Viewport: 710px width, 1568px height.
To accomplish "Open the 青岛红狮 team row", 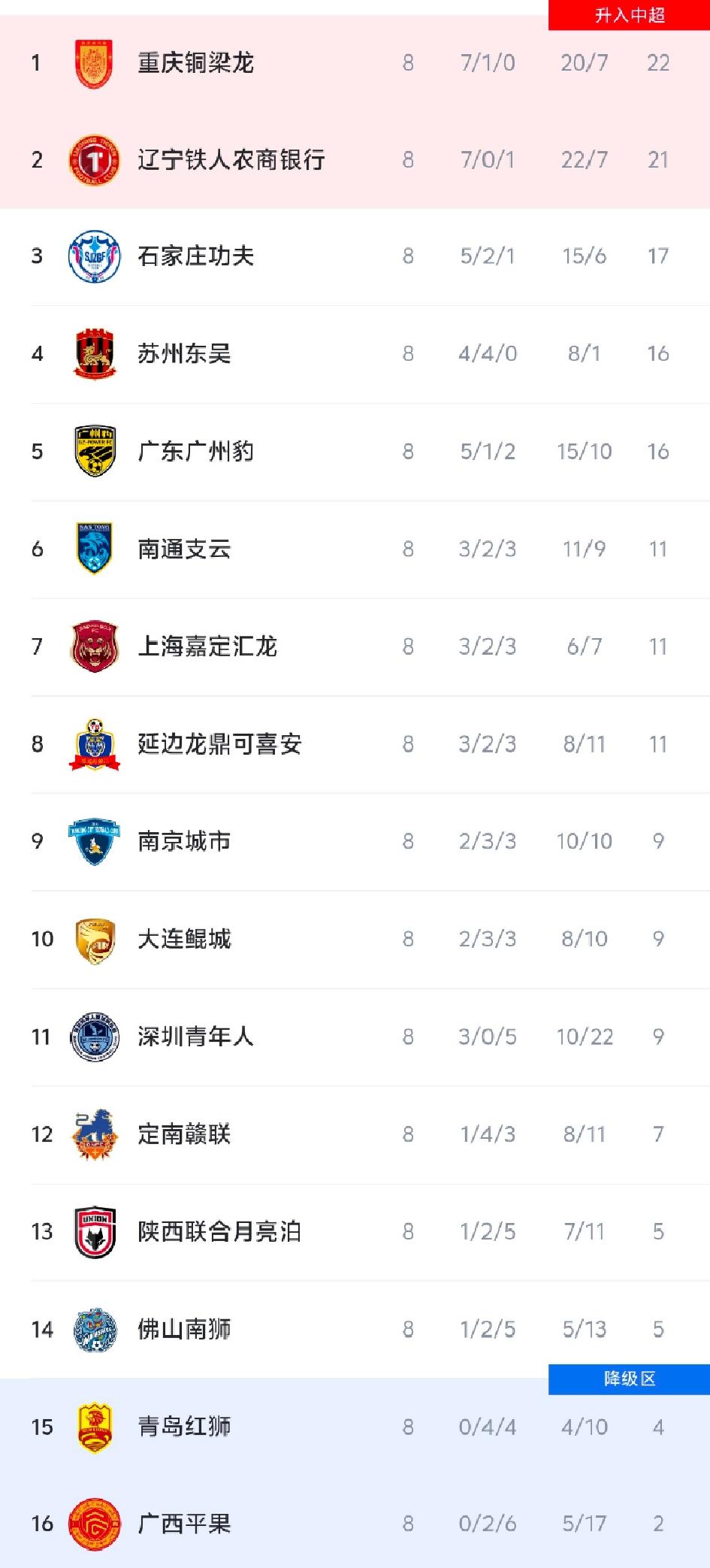I will [x=355, y=1427].
